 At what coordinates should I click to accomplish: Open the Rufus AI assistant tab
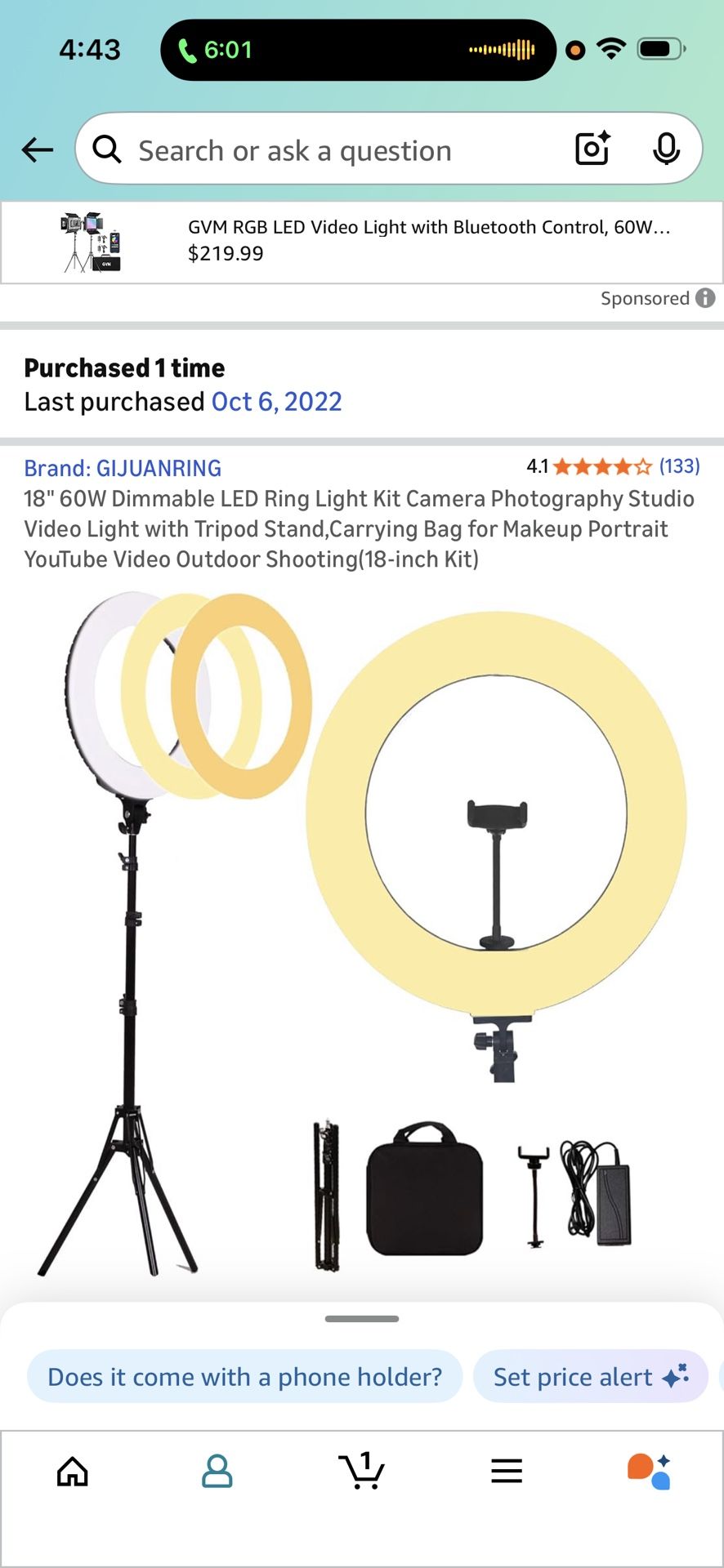tap(650, 1472)
